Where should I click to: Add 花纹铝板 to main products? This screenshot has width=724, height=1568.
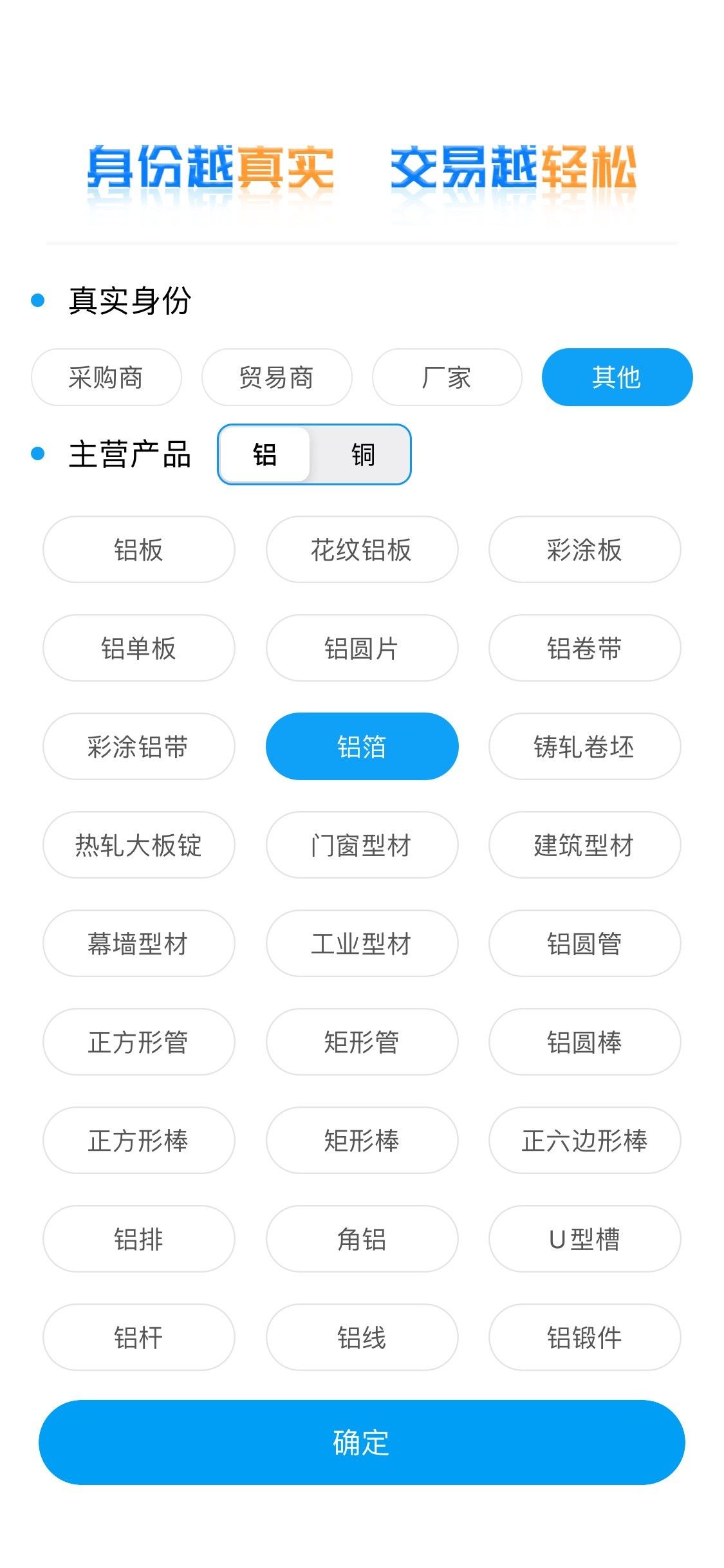pyautogui.click(x=362, y=550)
